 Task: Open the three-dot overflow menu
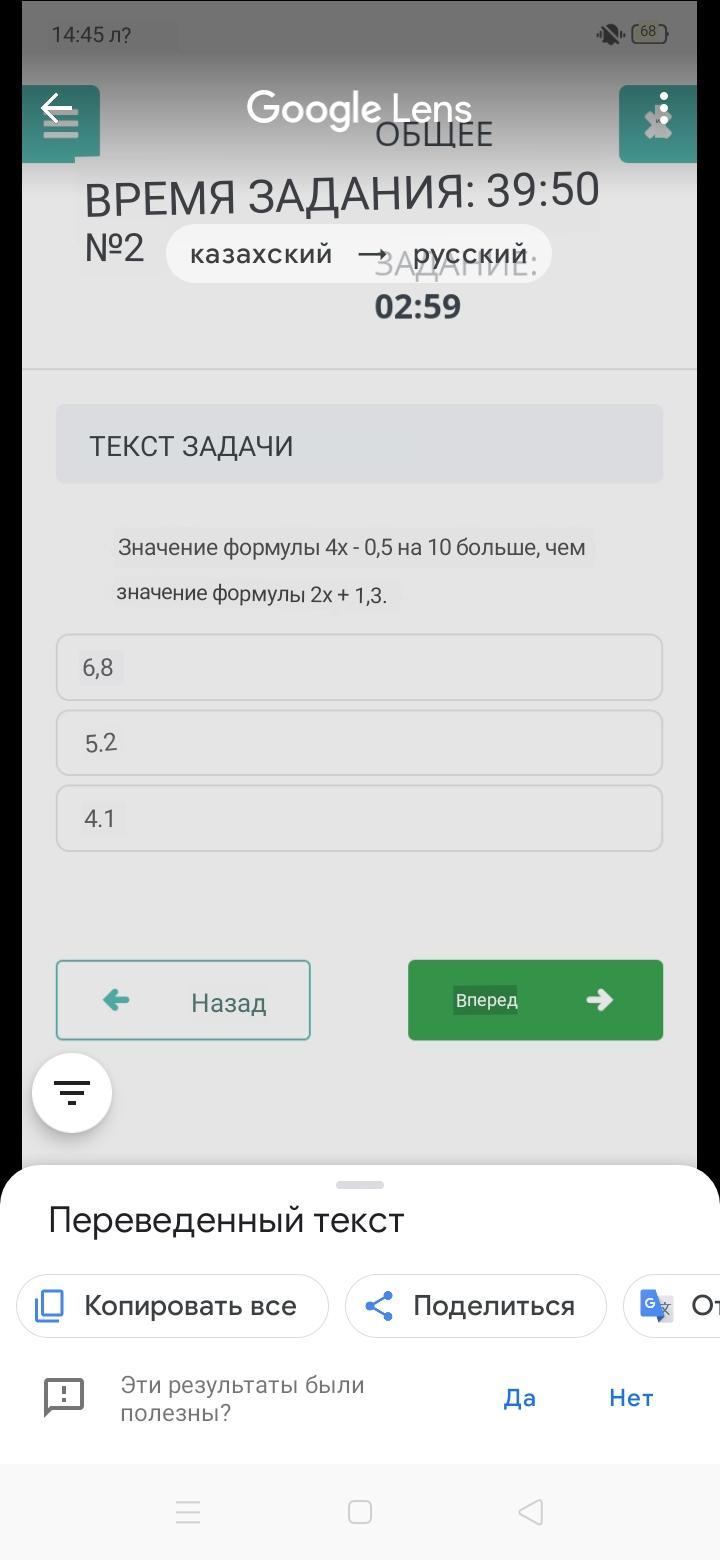click(663, 108)
